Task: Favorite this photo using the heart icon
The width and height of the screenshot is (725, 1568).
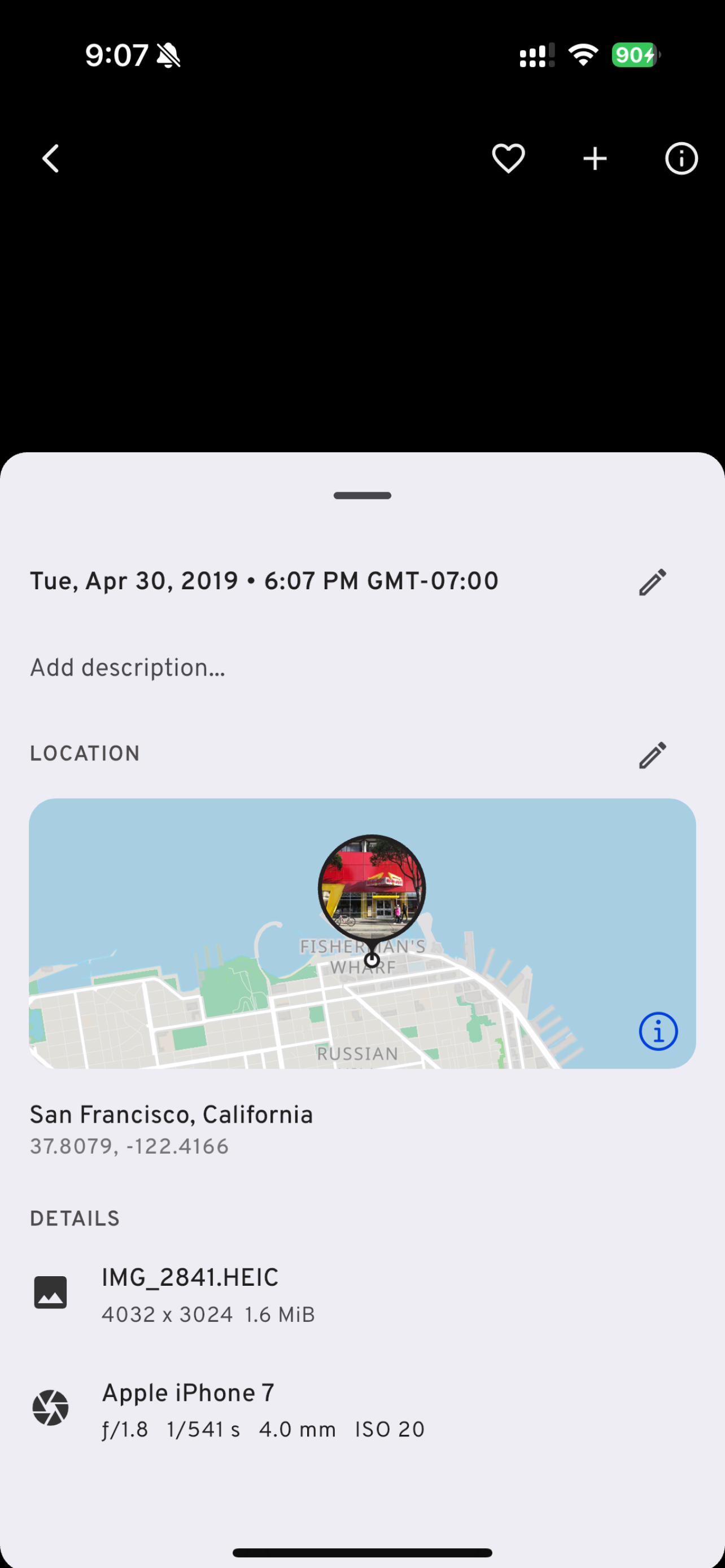Action: [x=508, y=159]
